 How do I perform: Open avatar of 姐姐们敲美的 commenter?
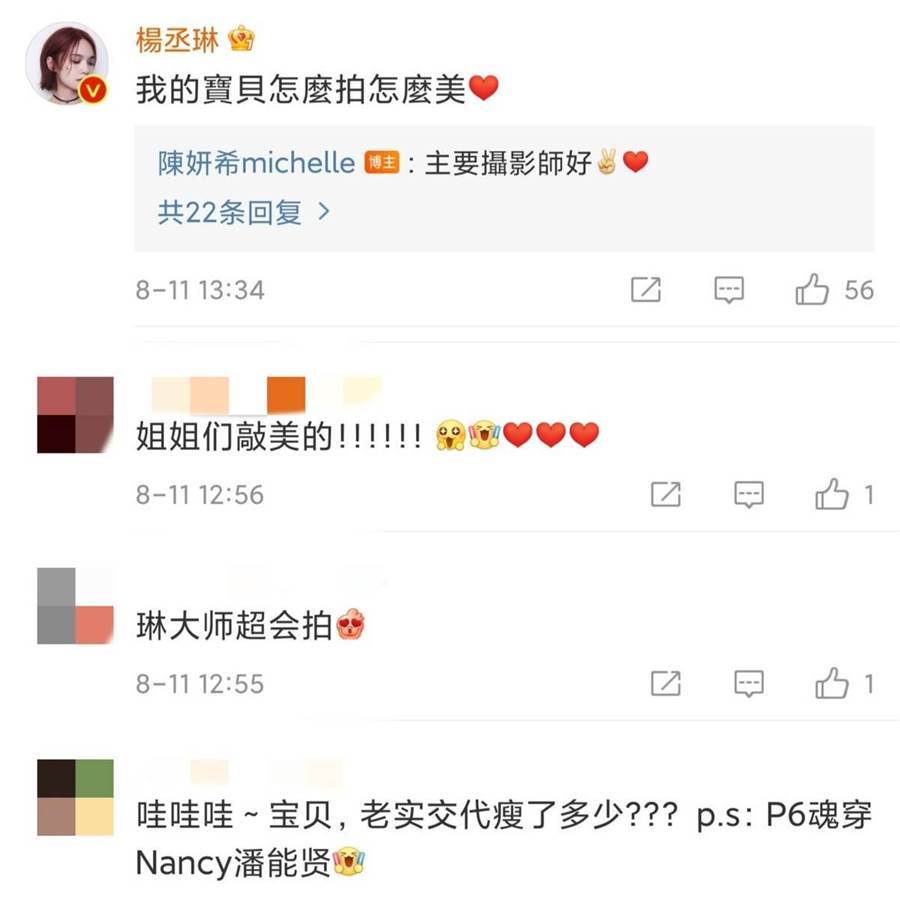click(75, 415)
